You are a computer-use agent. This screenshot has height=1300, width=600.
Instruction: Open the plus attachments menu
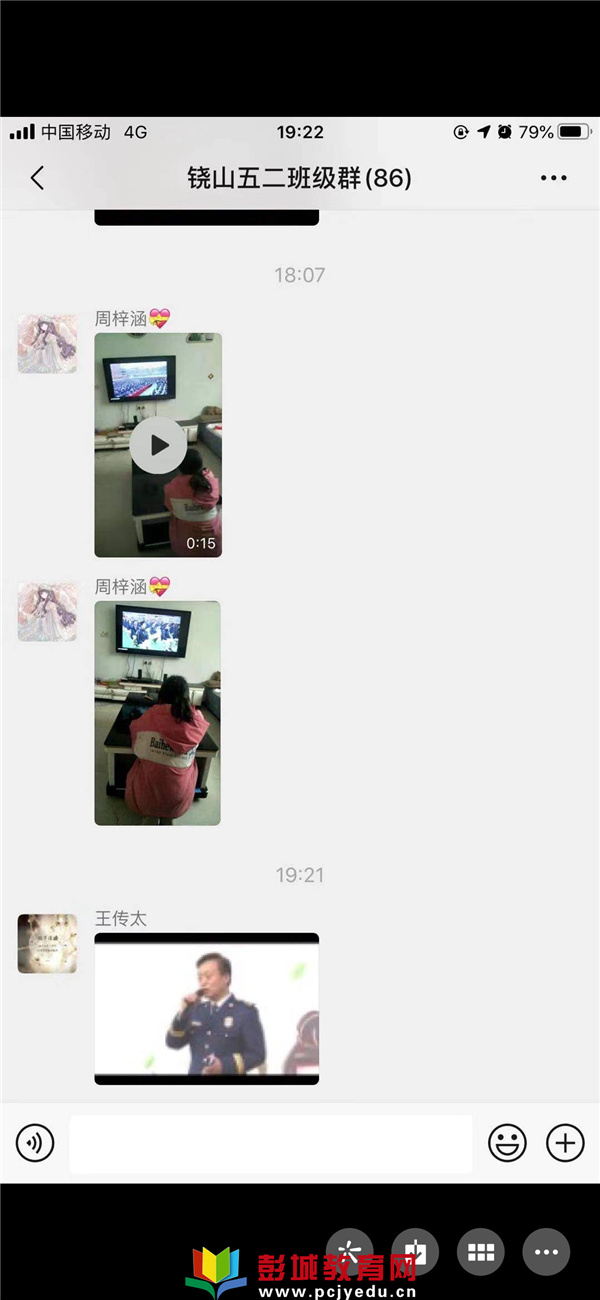point(565,1142)
